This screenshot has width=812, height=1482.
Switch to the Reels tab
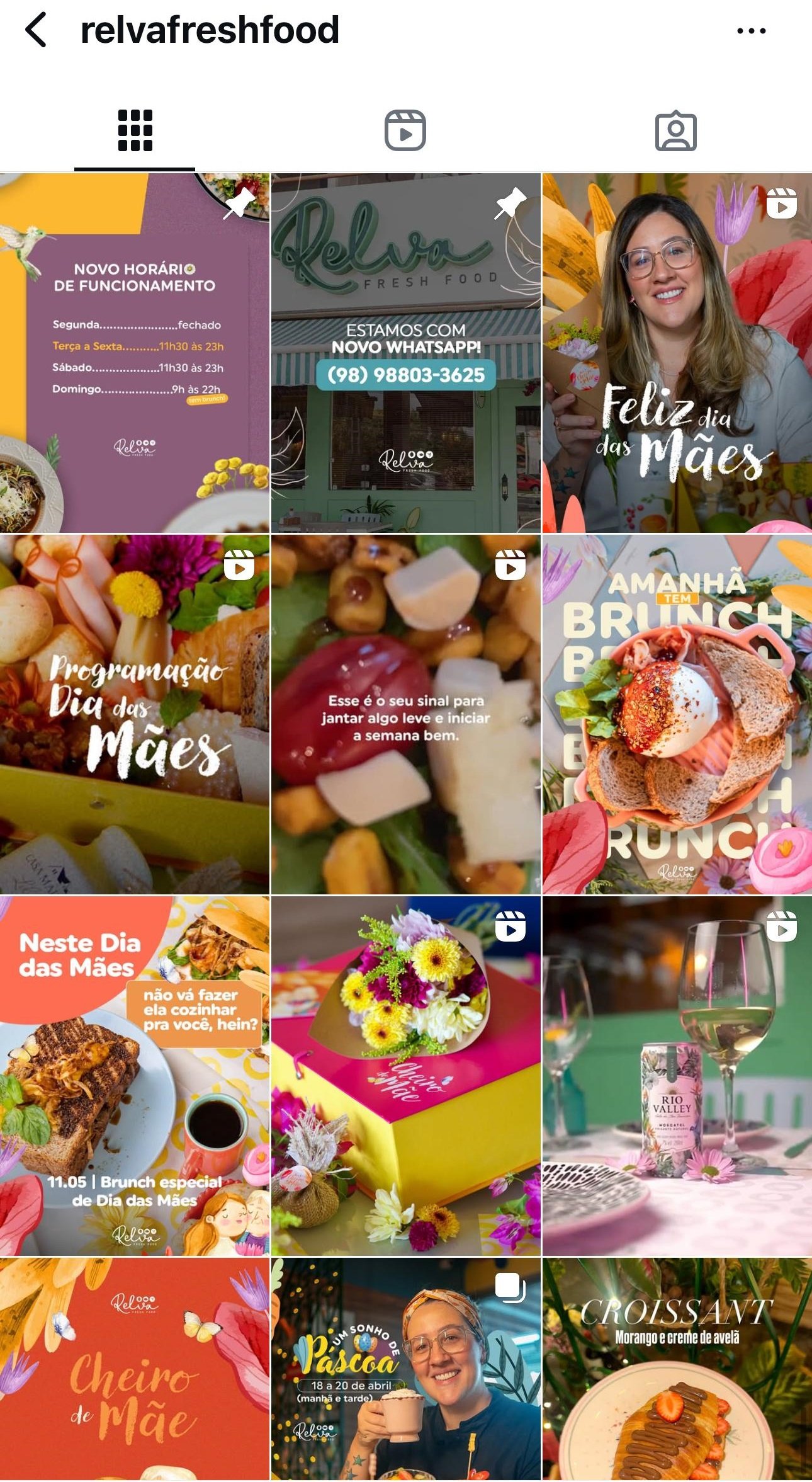click(405, 131)
